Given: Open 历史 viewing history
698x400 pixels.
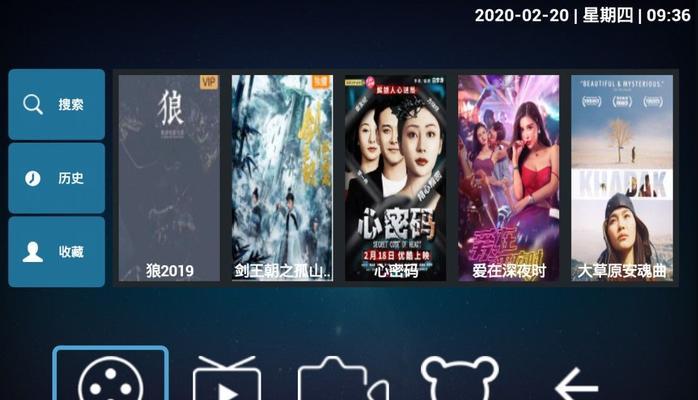Looking at the screenshot, I should click(x=56, y=178).
